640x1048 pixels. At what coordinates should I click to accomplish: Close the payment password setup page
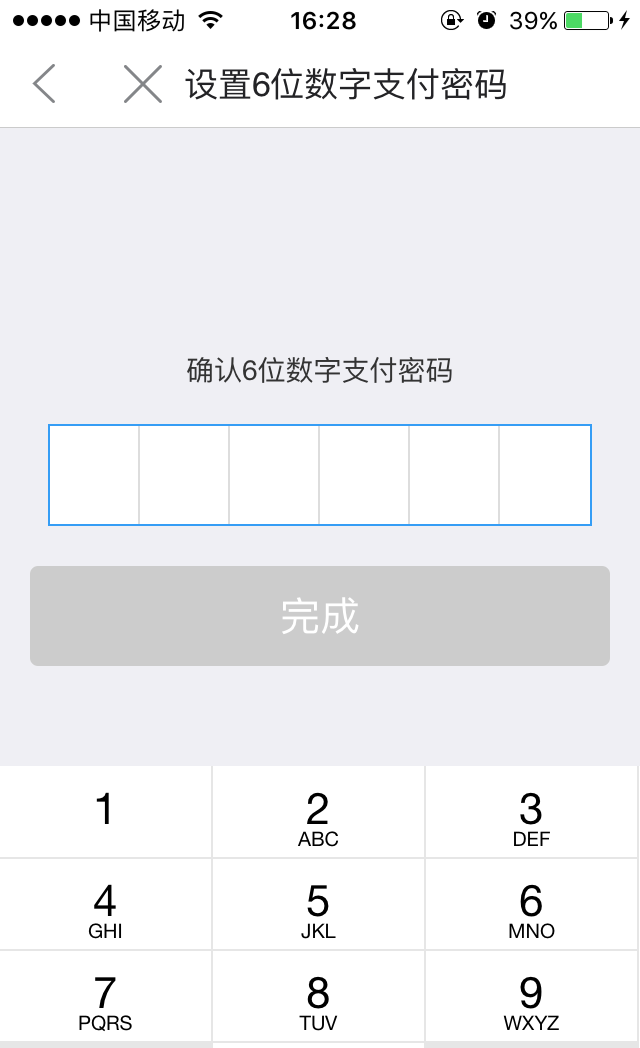click(x=142, y=84)
